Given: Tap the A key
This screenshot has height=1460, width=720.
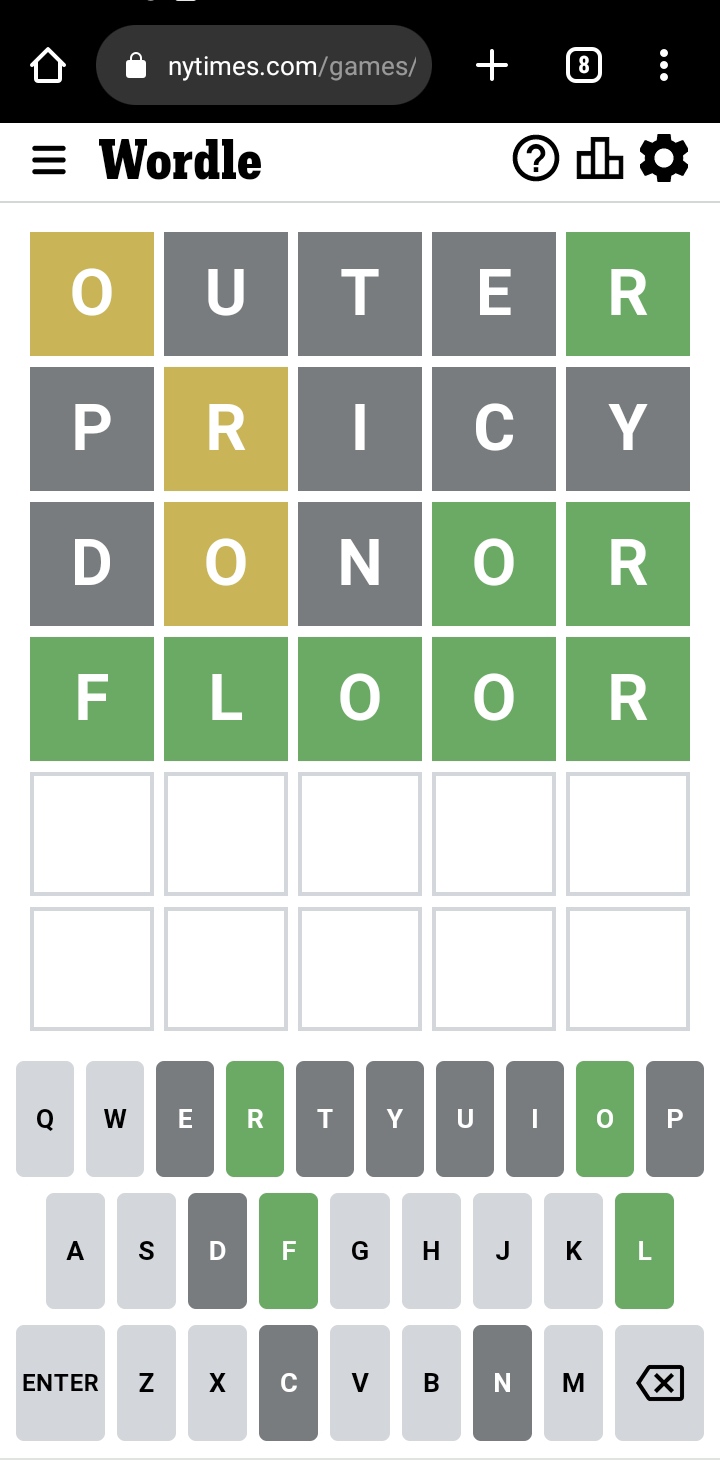Looking at the screenshot, I should (x=75, y=1251).
